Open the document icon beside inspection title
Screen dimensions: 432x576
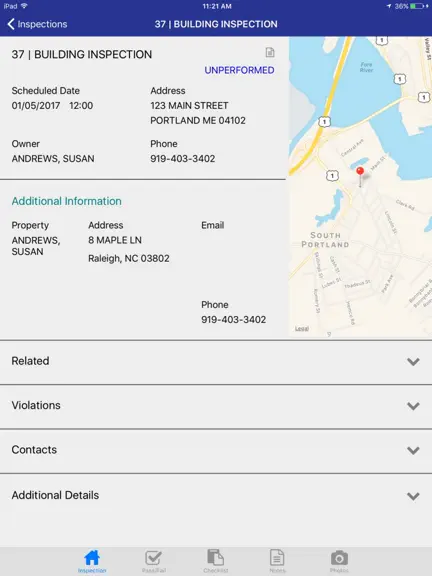tap(270, 53)
